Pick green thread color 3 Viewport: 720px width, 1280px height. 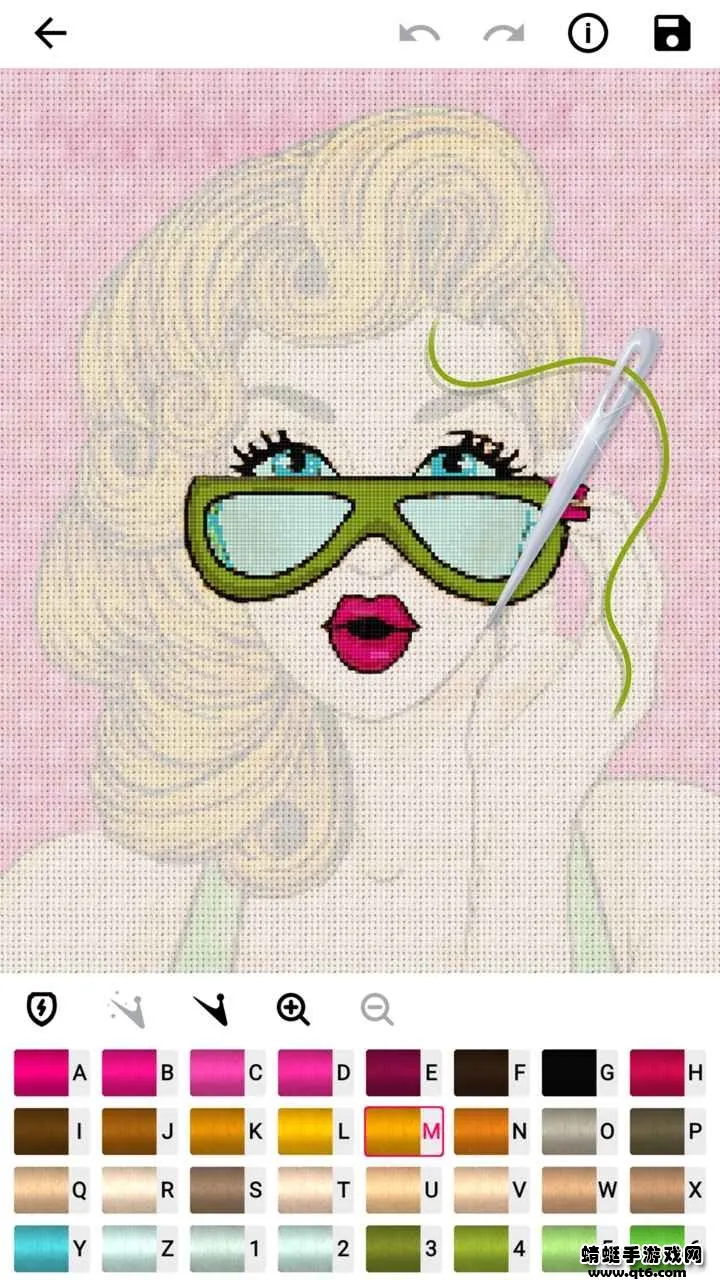click(404, 1248)
